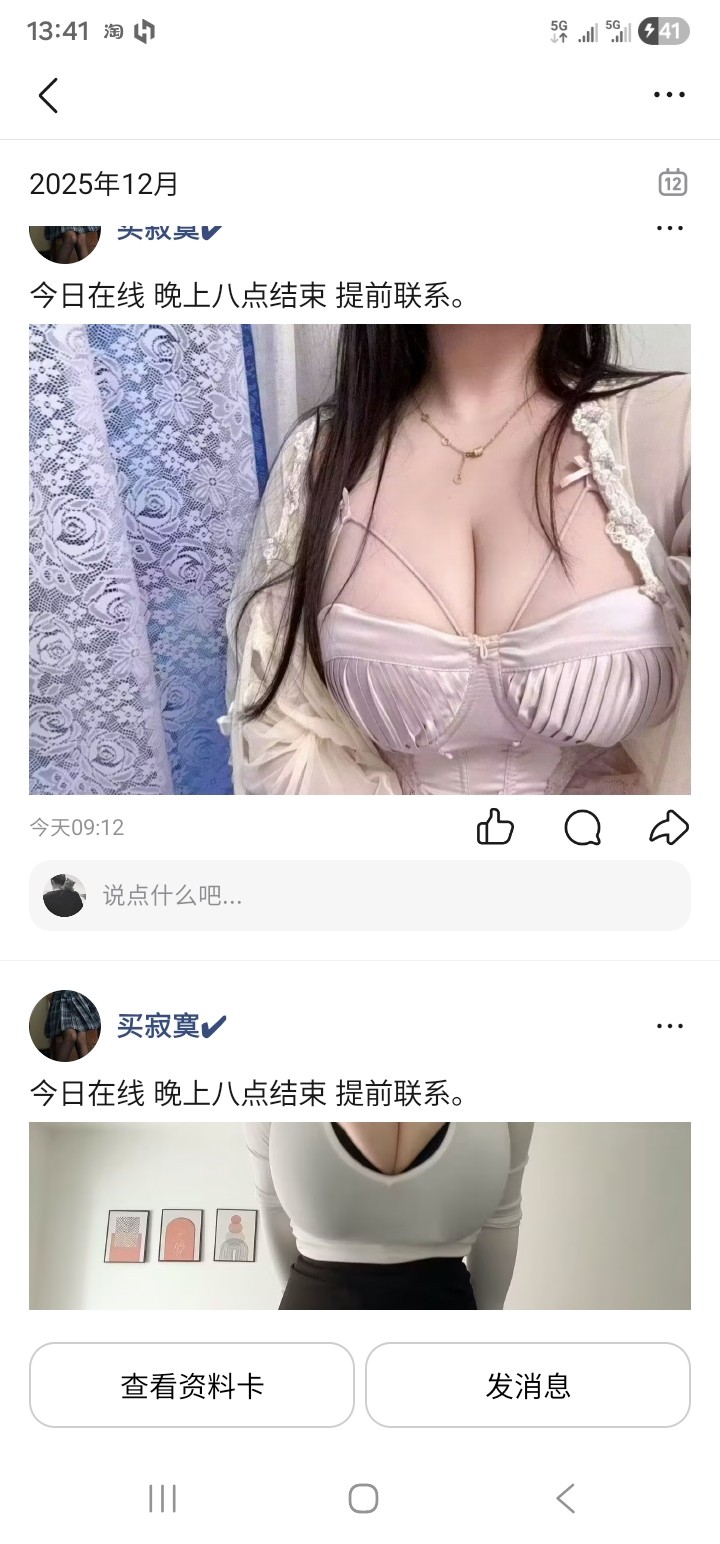Viewport: 720px width, 1544px height.
Task: Go back using the top arrow
Action: tap(48, 95)
